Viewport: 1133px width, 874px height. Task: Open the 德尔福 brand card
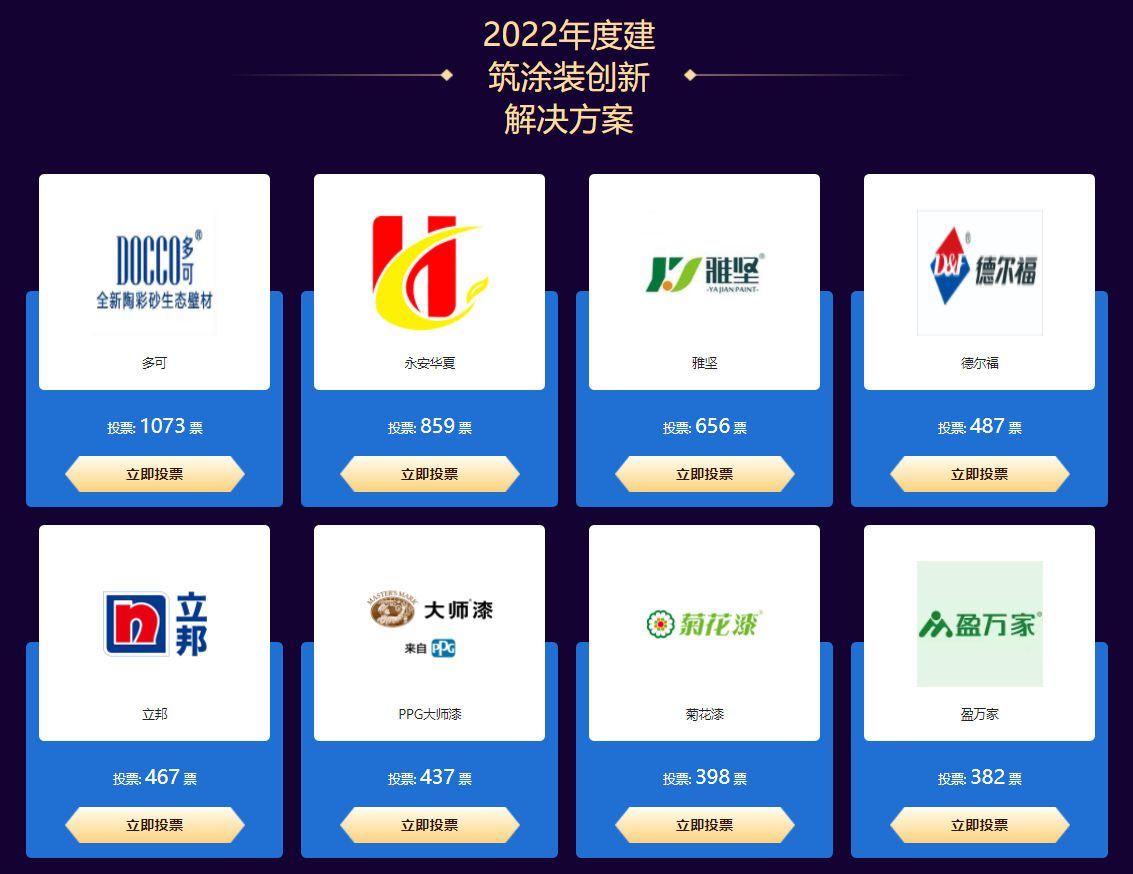coord(979,280)
